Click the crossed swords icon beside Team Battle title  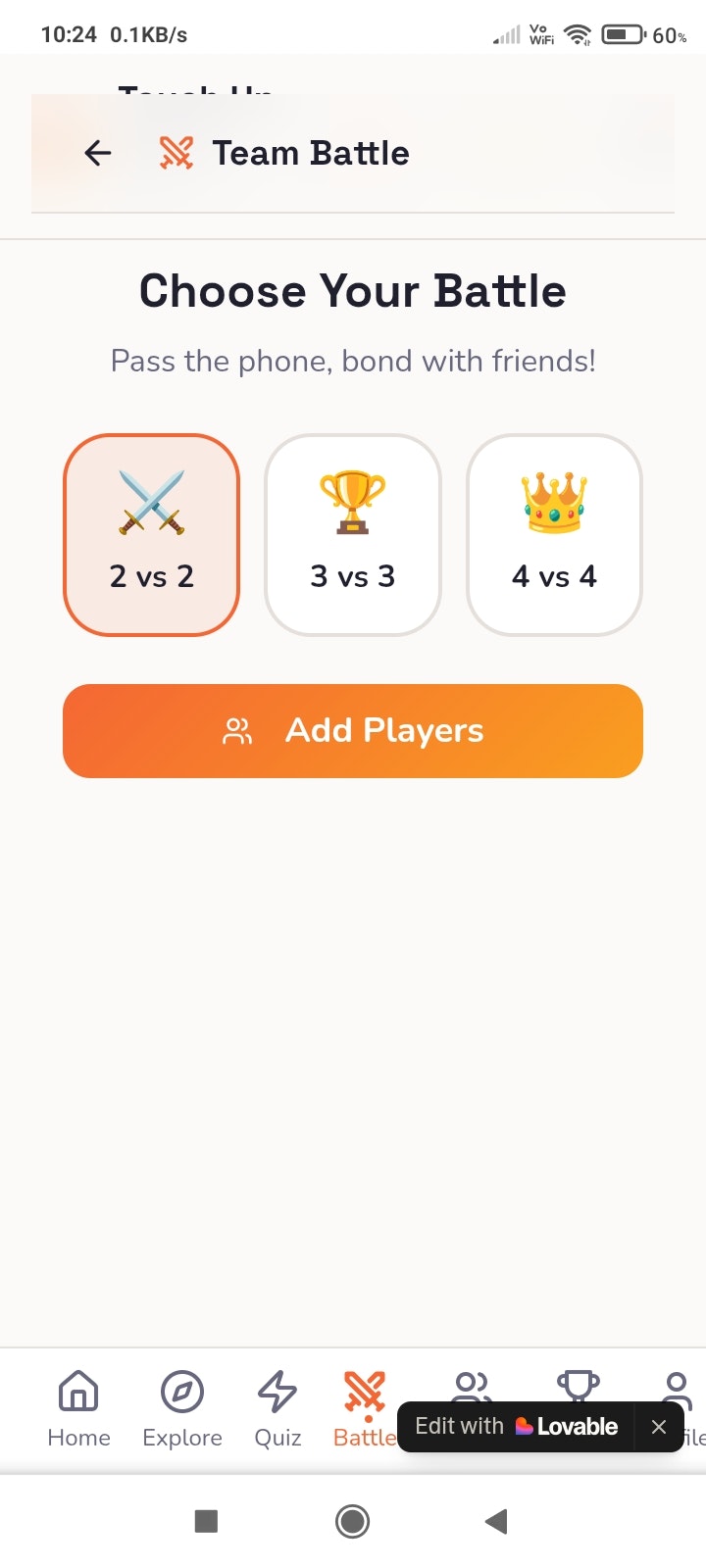click(x=177, y=153)
